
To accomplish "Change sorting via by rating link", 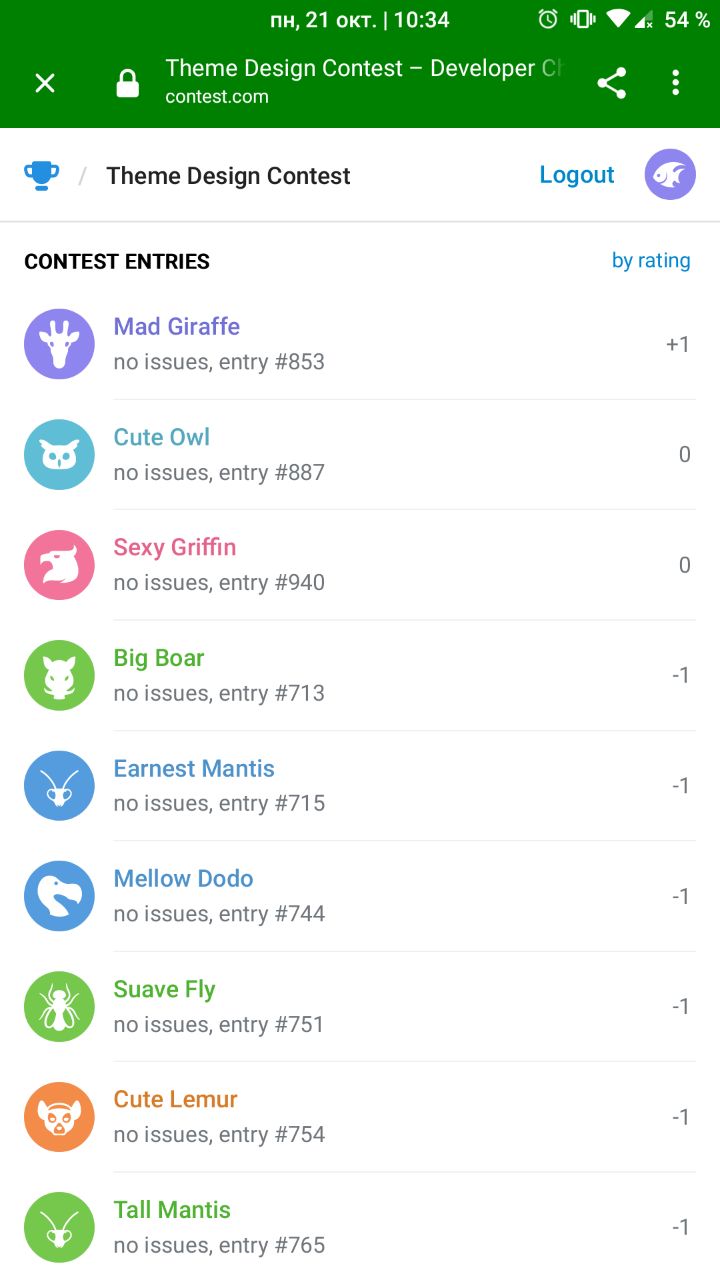I will pos(650,261).
